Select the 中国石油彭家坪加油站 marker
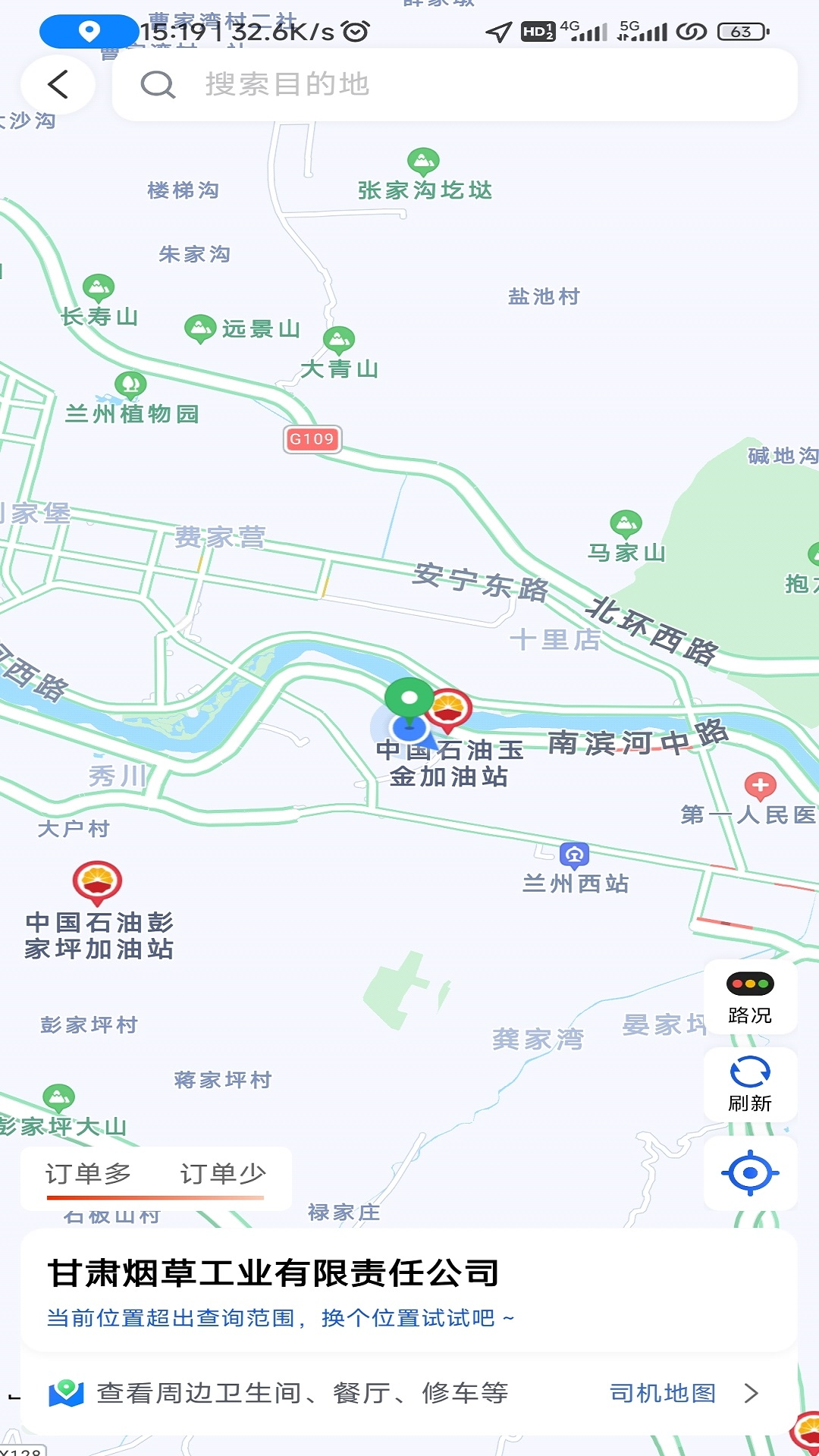Viewport: 819px width, 1456px height. point(97,882)
